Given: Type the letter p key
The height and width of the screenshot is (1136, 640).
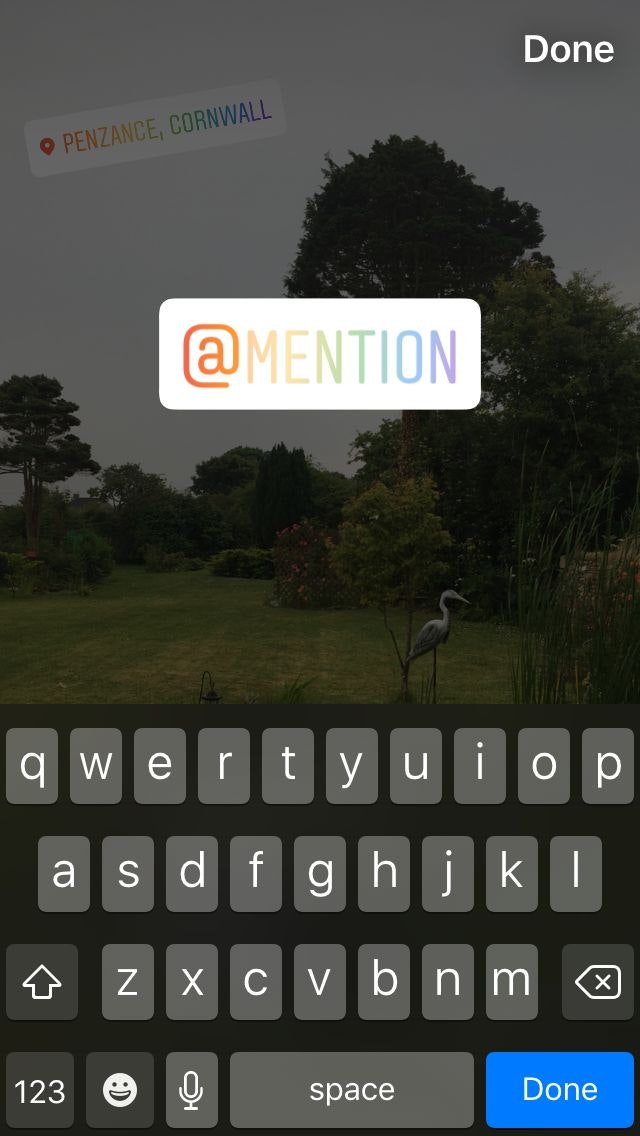Looking at the screenshot, I should tap(608, 766).
